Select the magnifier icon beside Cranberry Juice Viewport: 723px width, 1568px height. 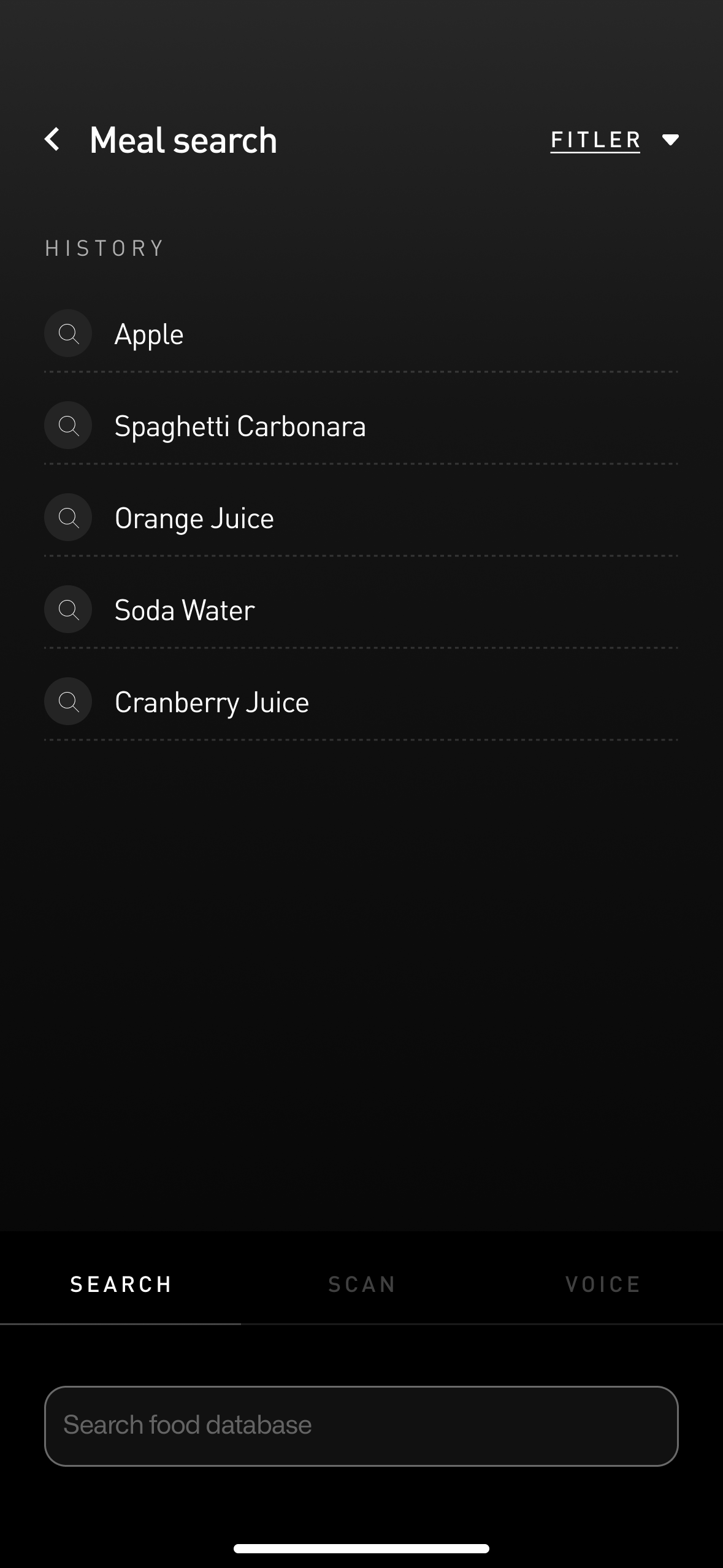67,701
